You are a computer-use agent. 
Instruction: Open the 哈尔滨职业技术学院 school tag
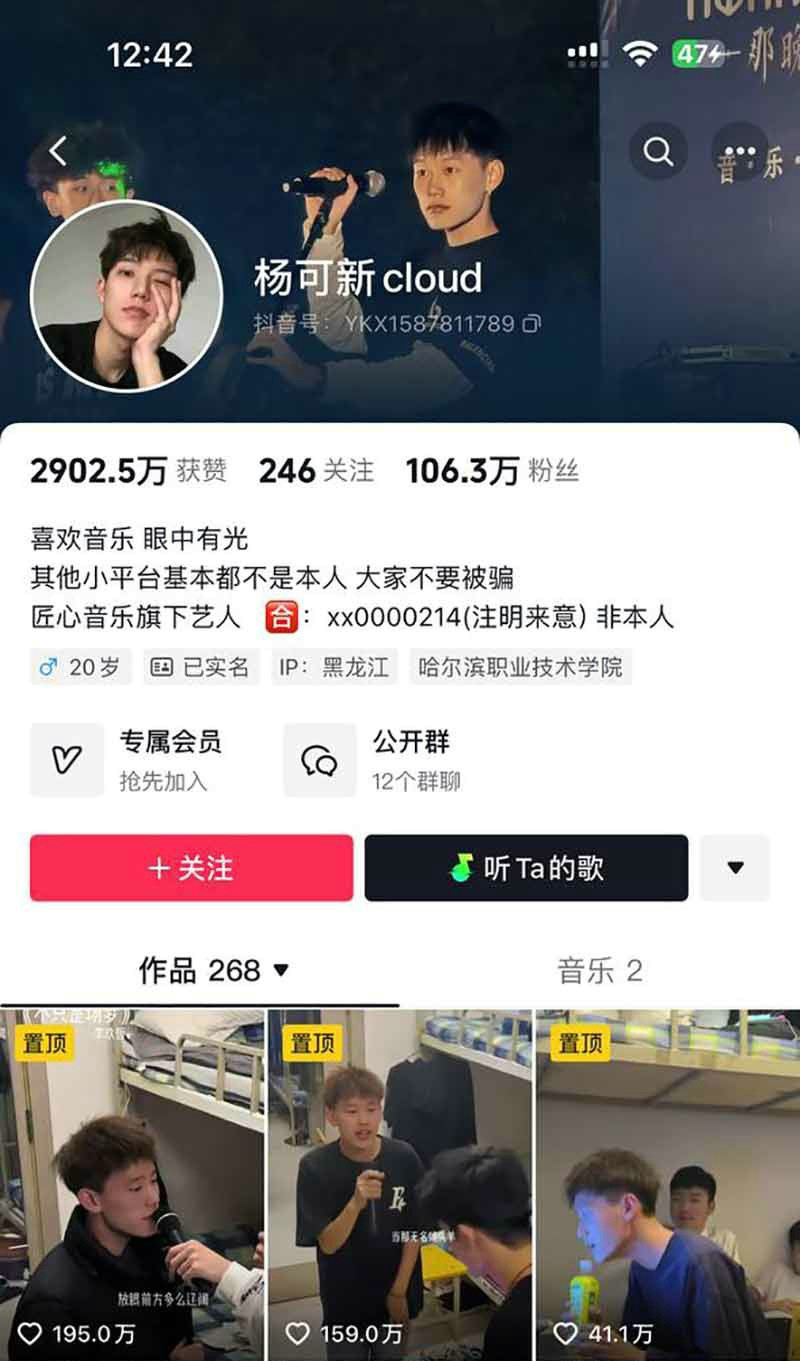tap(520, 667)
